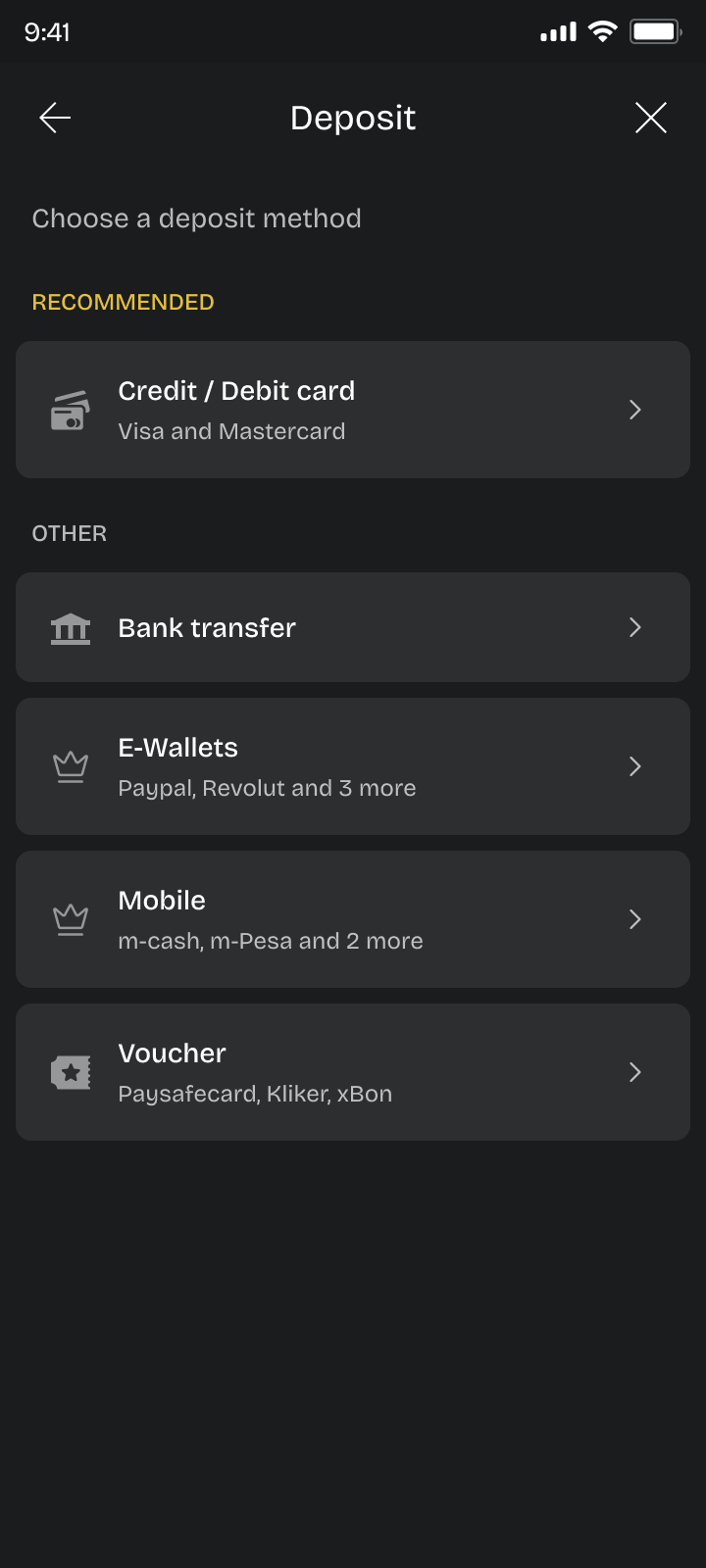The height and width of the screenshot is (1568, 706).
Task: Close the Deposit screen
Action: pos(650,119)
